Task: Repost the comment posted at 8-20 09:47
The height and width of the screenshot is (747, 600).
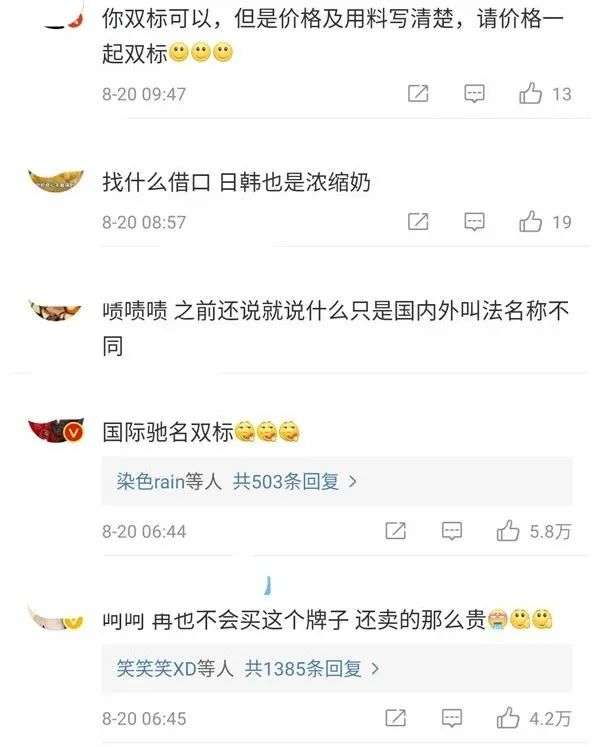Action: 418,94
